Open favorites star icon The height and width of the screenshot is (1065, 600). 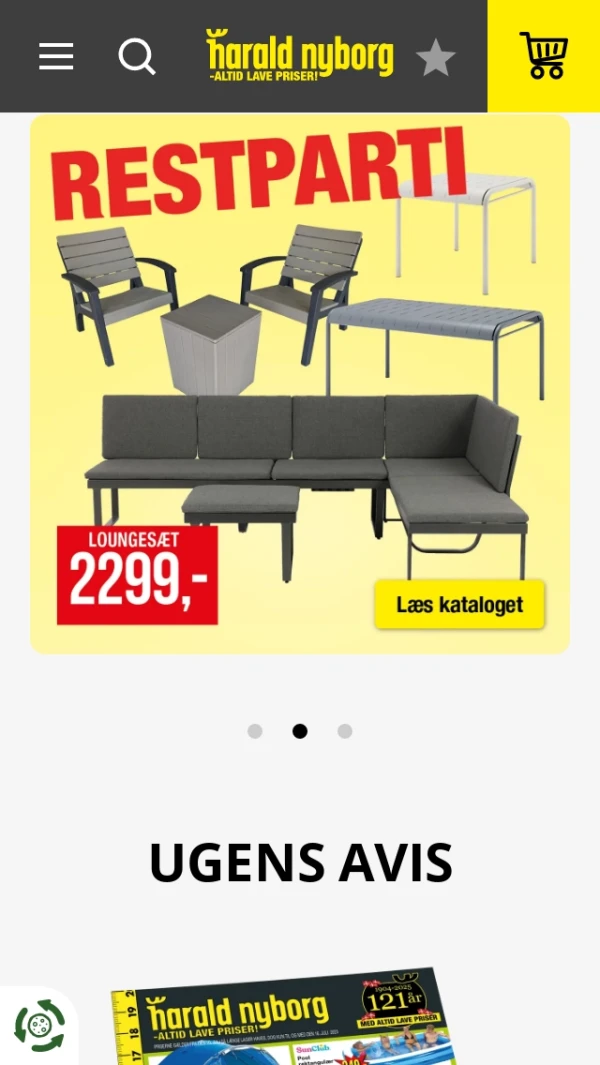(x=435, y=58)
